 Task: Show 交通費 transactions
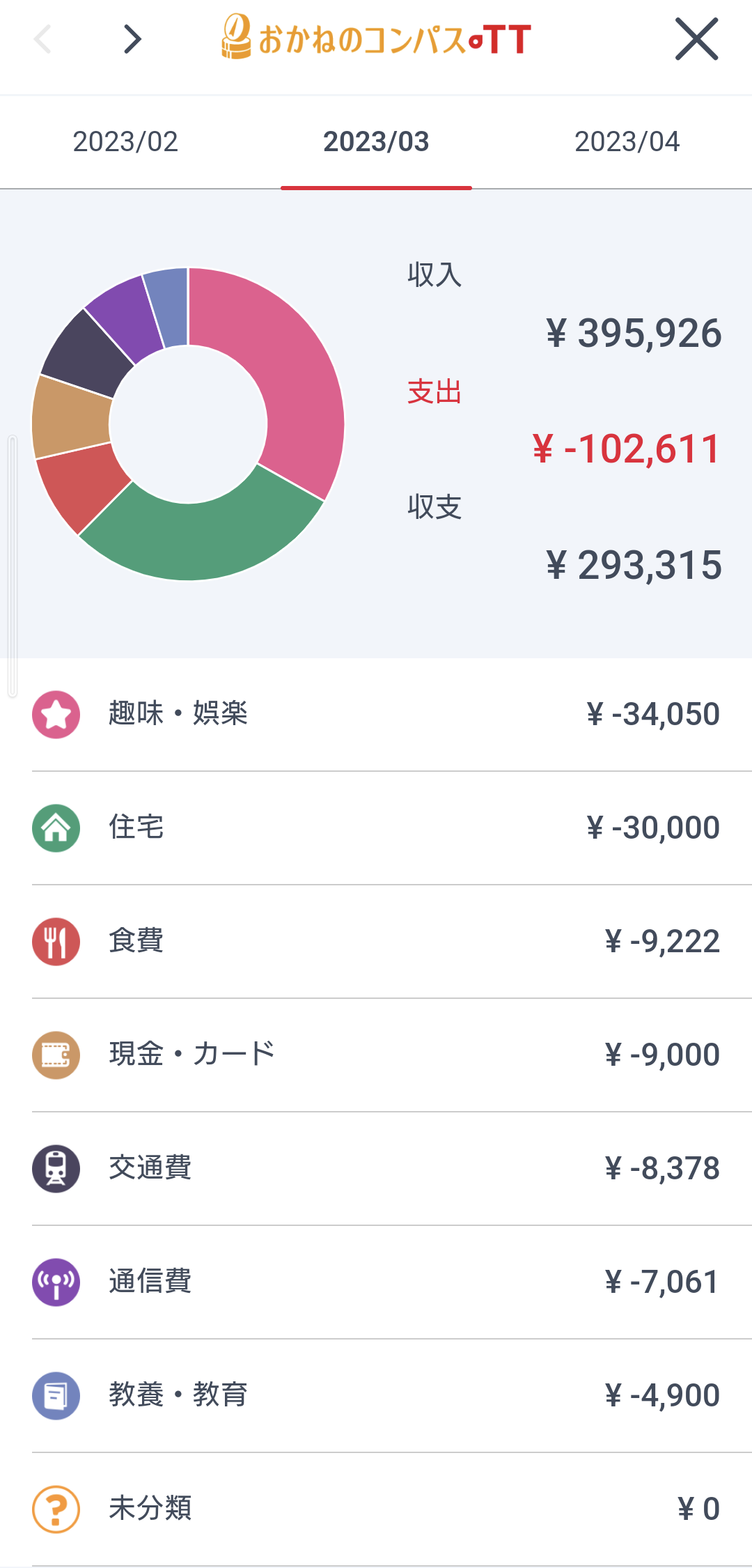(376, 1169)
